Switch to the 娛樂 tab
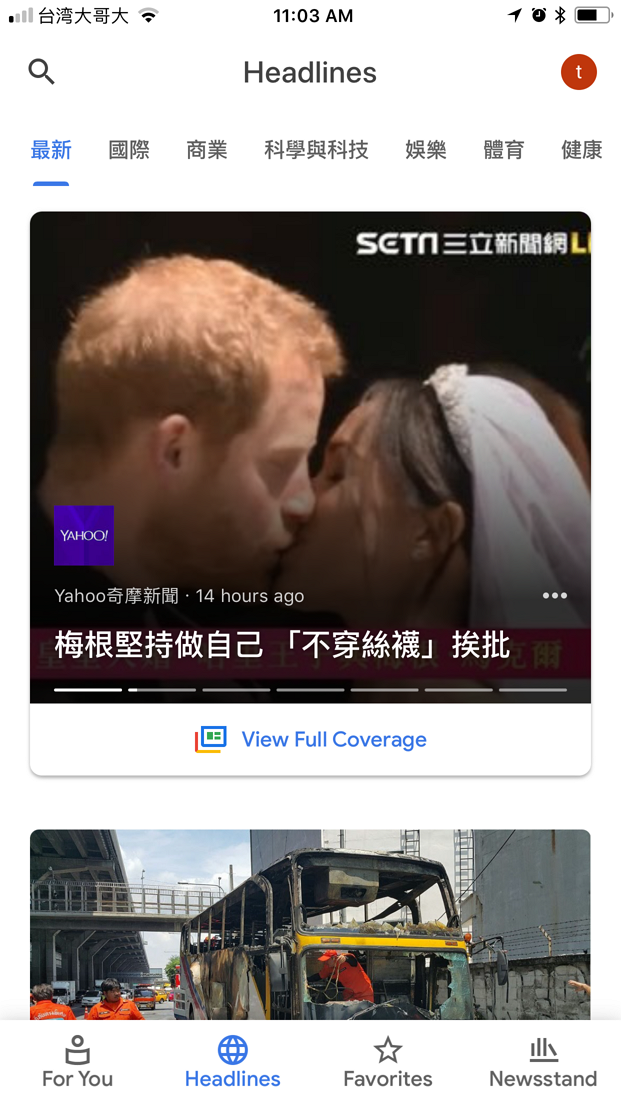Image resolution: width=621 pixels, height=1104 pixels. [426, 151]
